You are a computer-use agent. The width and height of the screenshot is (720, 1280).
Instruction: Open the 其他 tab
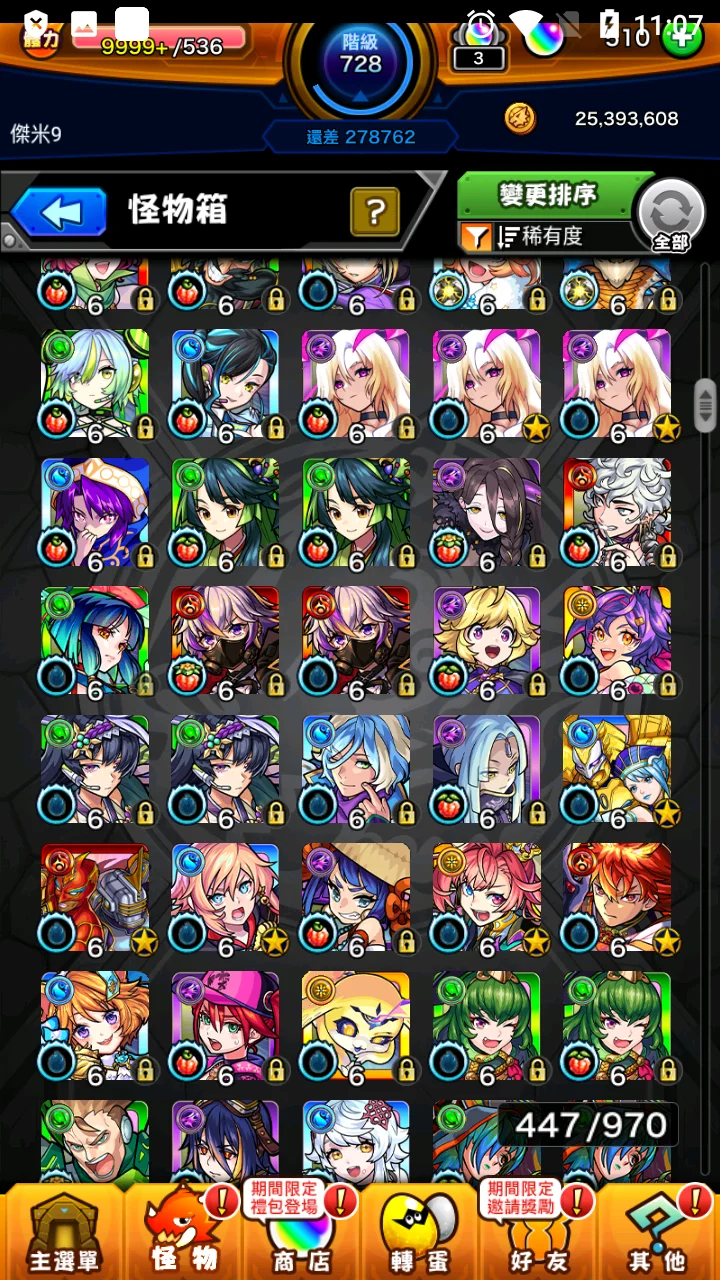click(x=657, y=1232)
